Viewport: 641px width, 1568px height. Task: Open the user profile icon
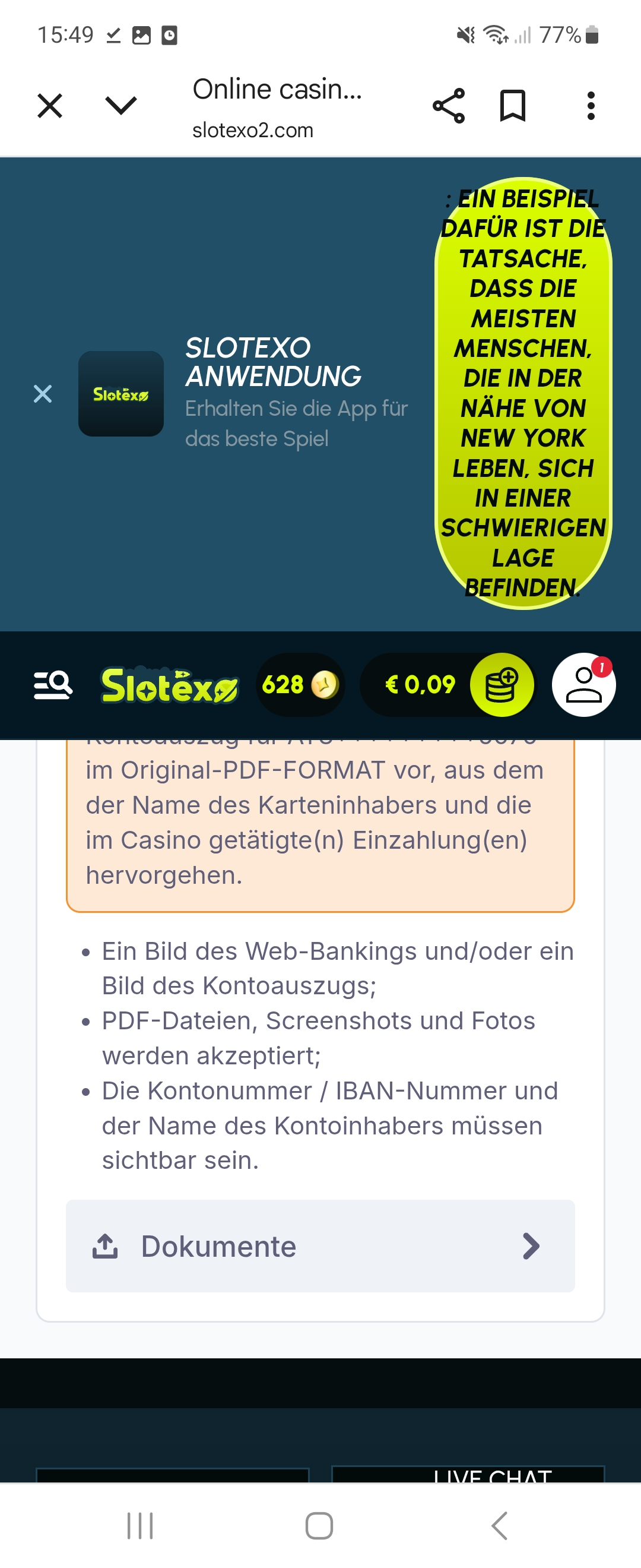click(x=583, y=685)
